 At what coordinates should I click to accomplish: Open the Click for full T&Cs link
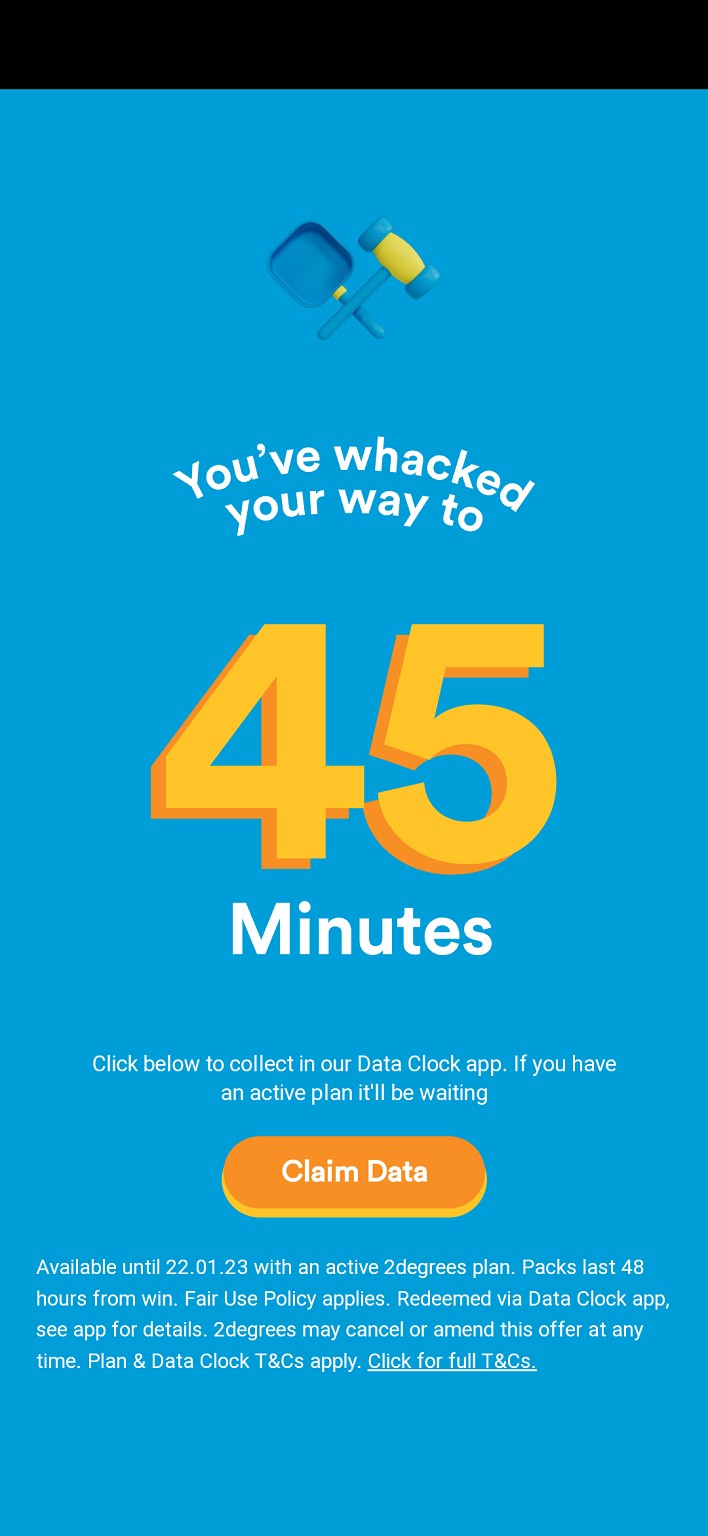[452, 1361]
